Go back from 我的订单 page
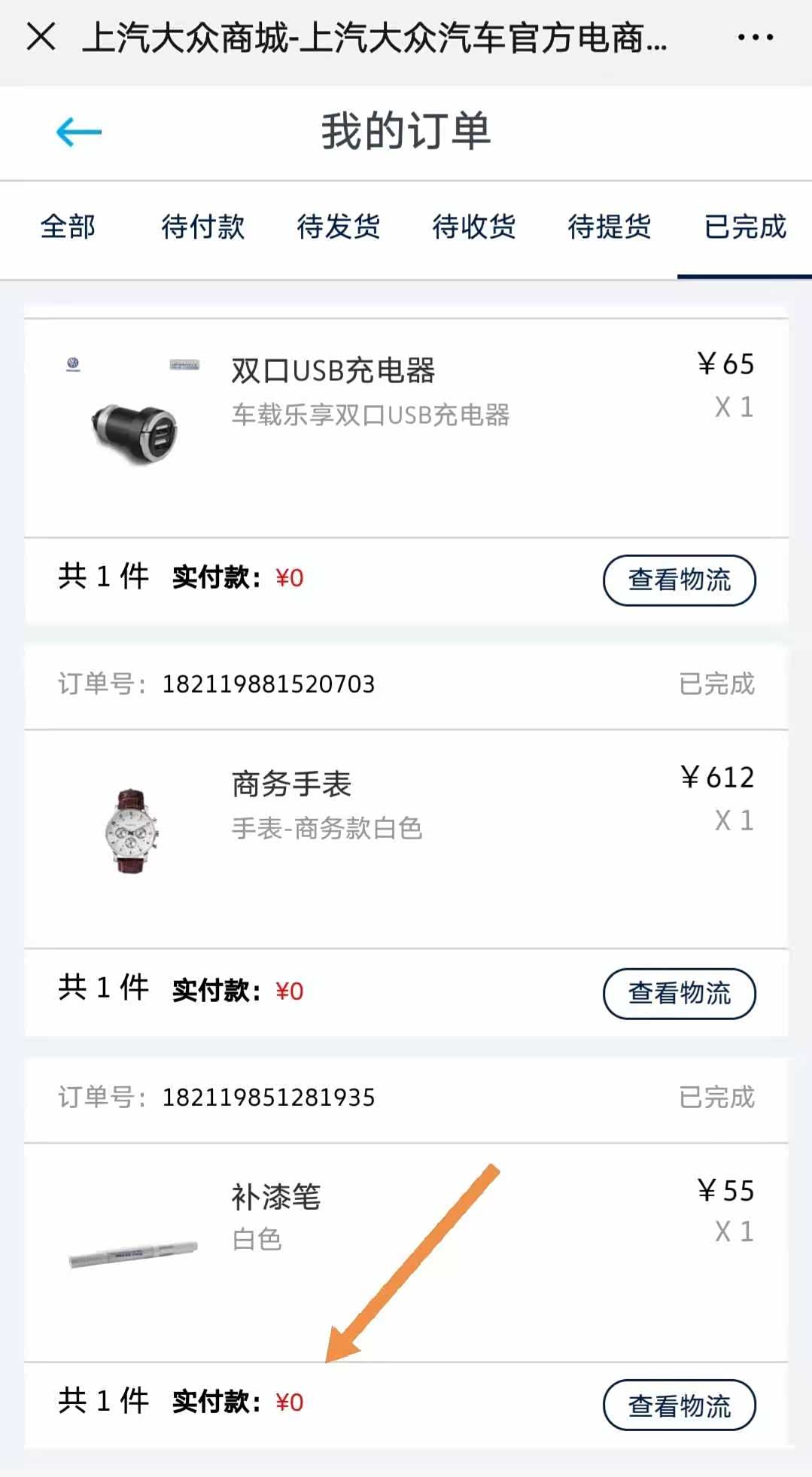This screenshot has width=812, height=1477. 78,132
